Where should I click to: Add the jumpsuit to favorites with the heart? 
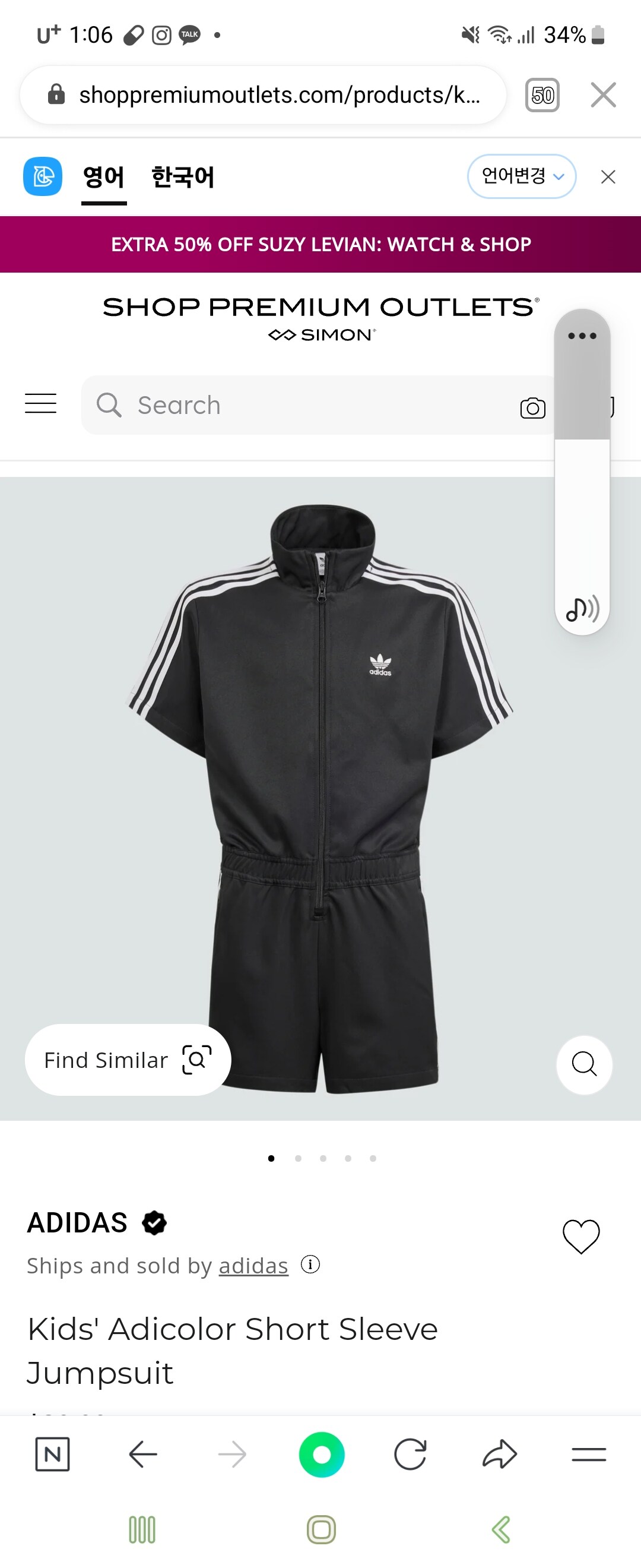581,1236
